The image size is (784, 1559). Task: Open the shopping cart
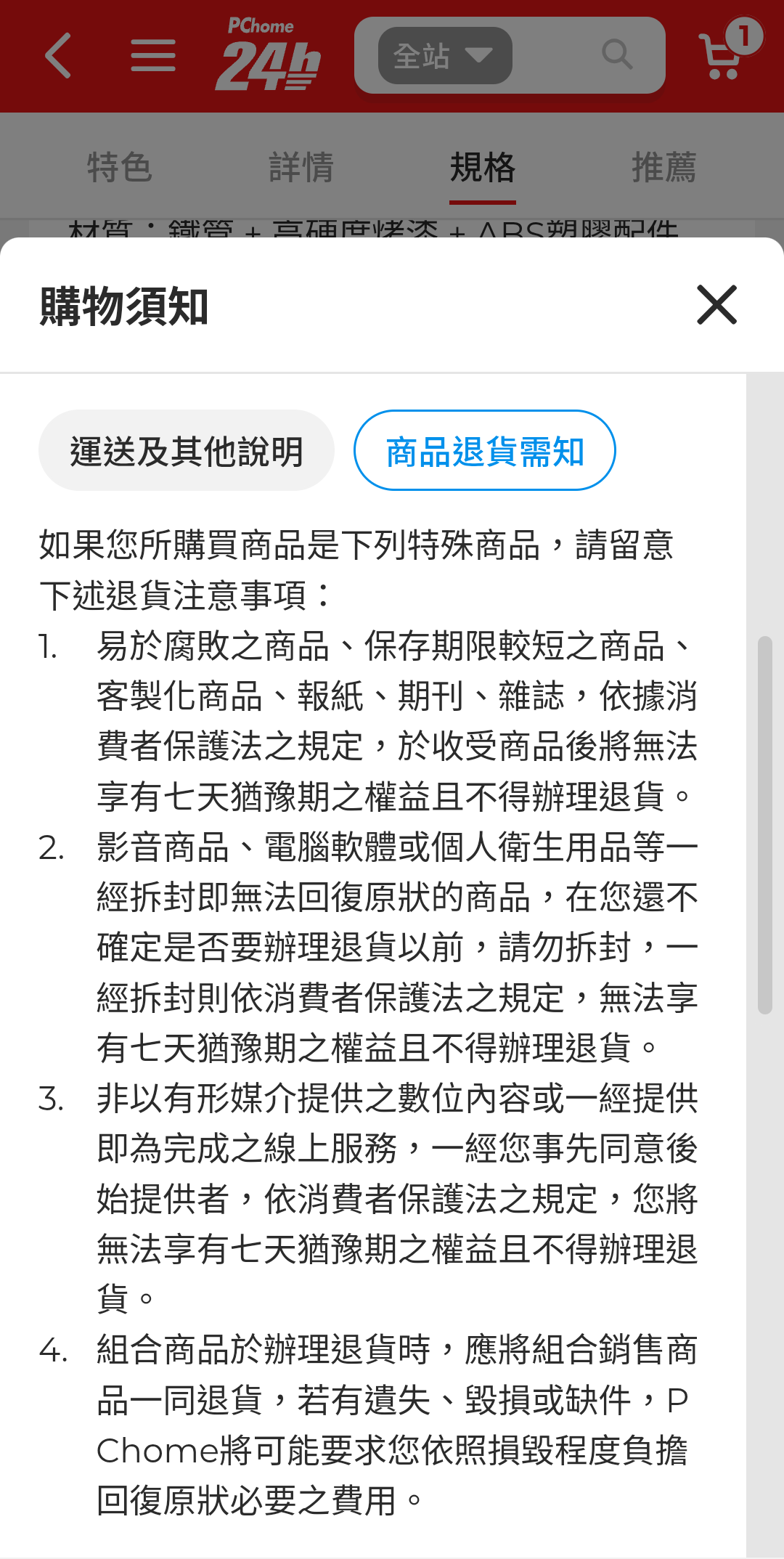point(726,54)
